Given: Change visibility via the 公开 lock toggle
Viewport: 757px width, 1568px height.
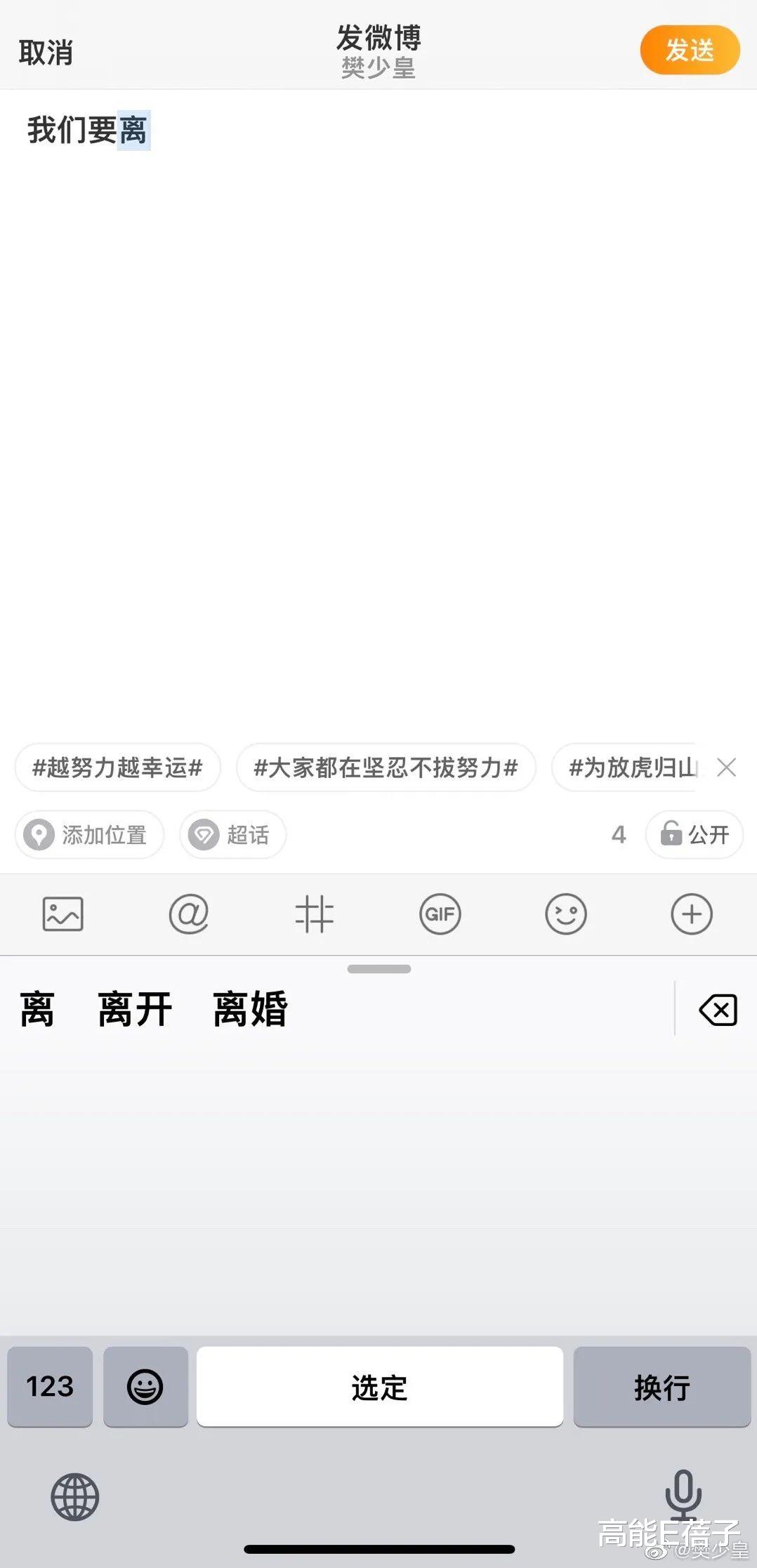Looking at the screenshot, I should tap(694, 835).
